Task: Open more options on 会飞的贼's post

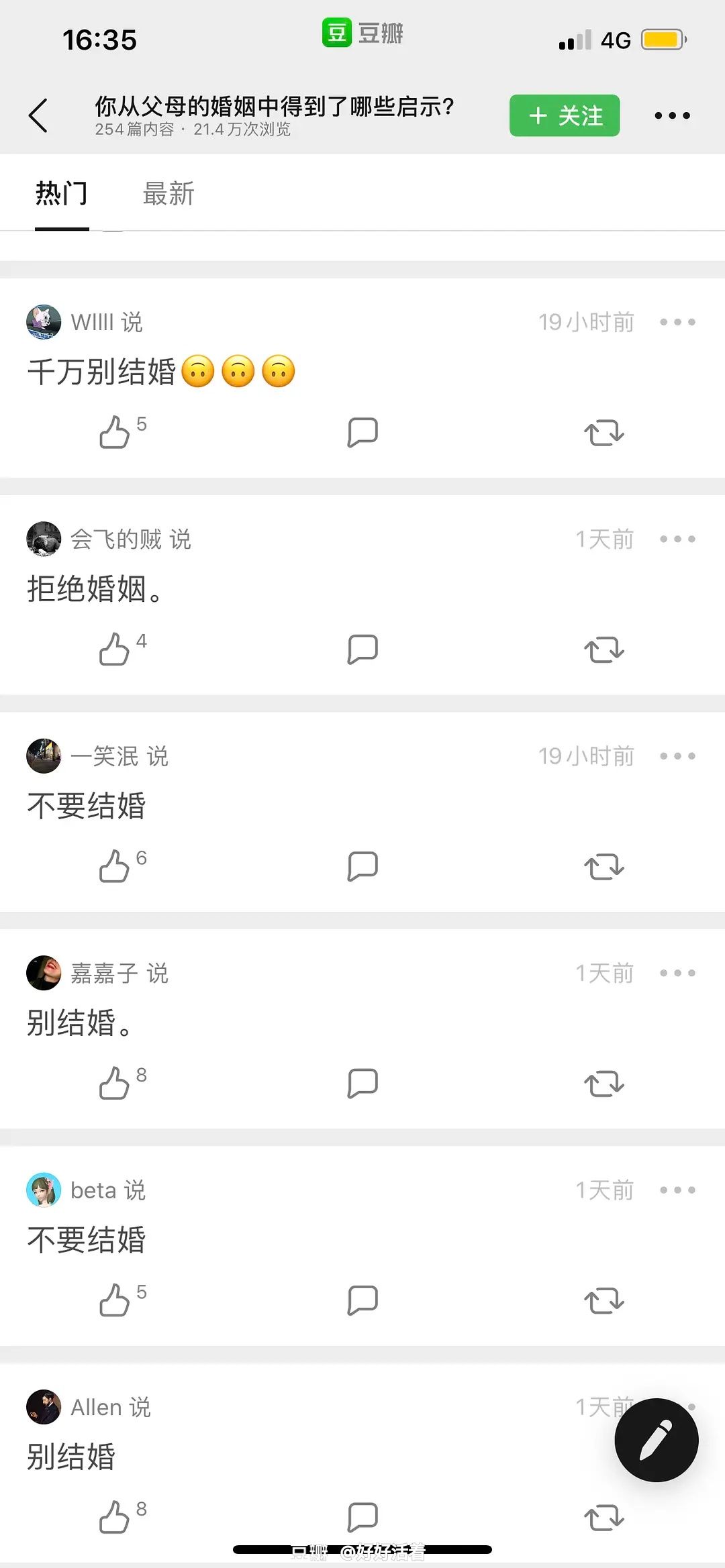Action: tap(677, 539)
